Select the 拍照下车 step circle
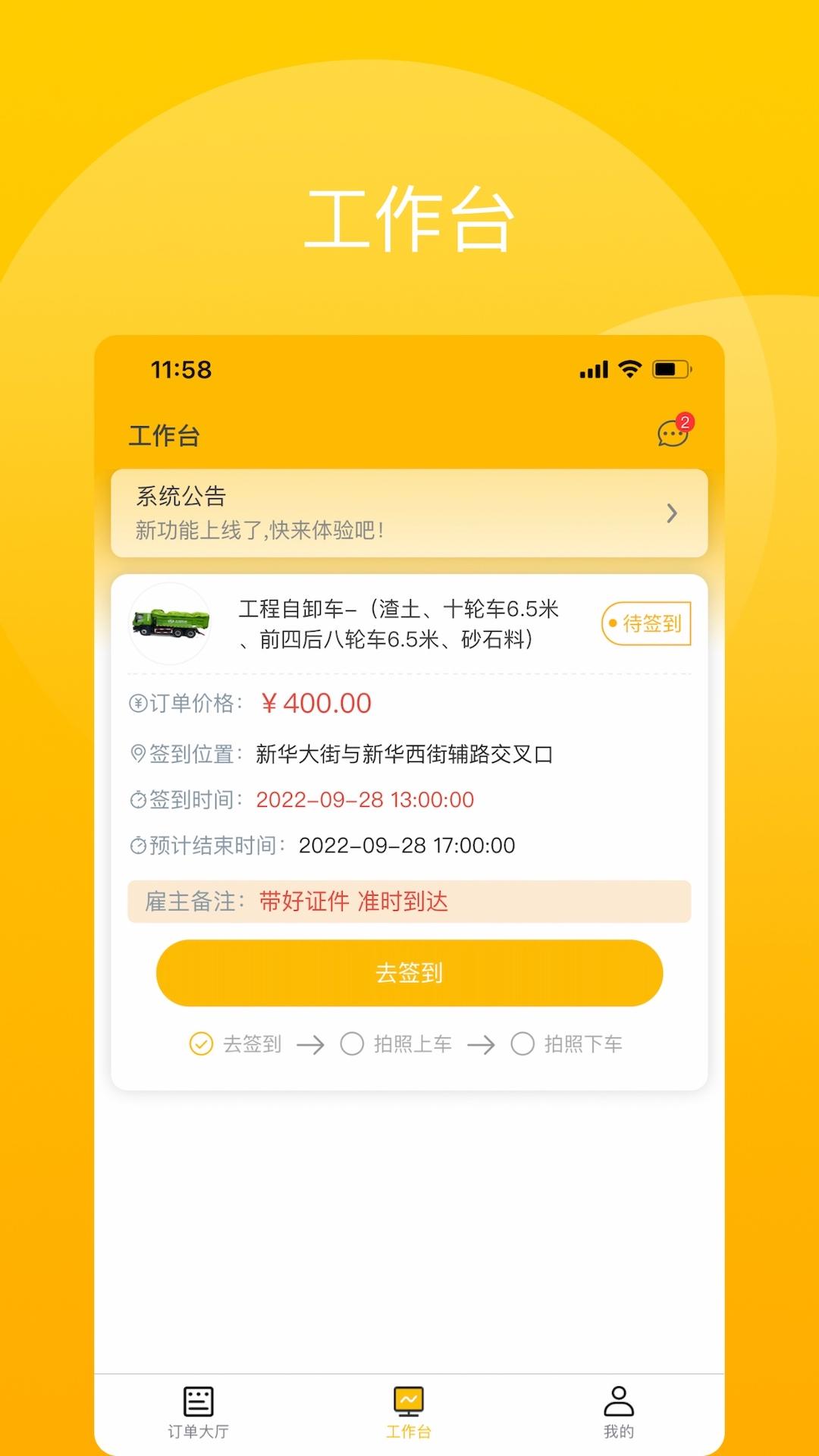The width and height of the screenshot is (819, 1456). click(x=522, y=1044)
